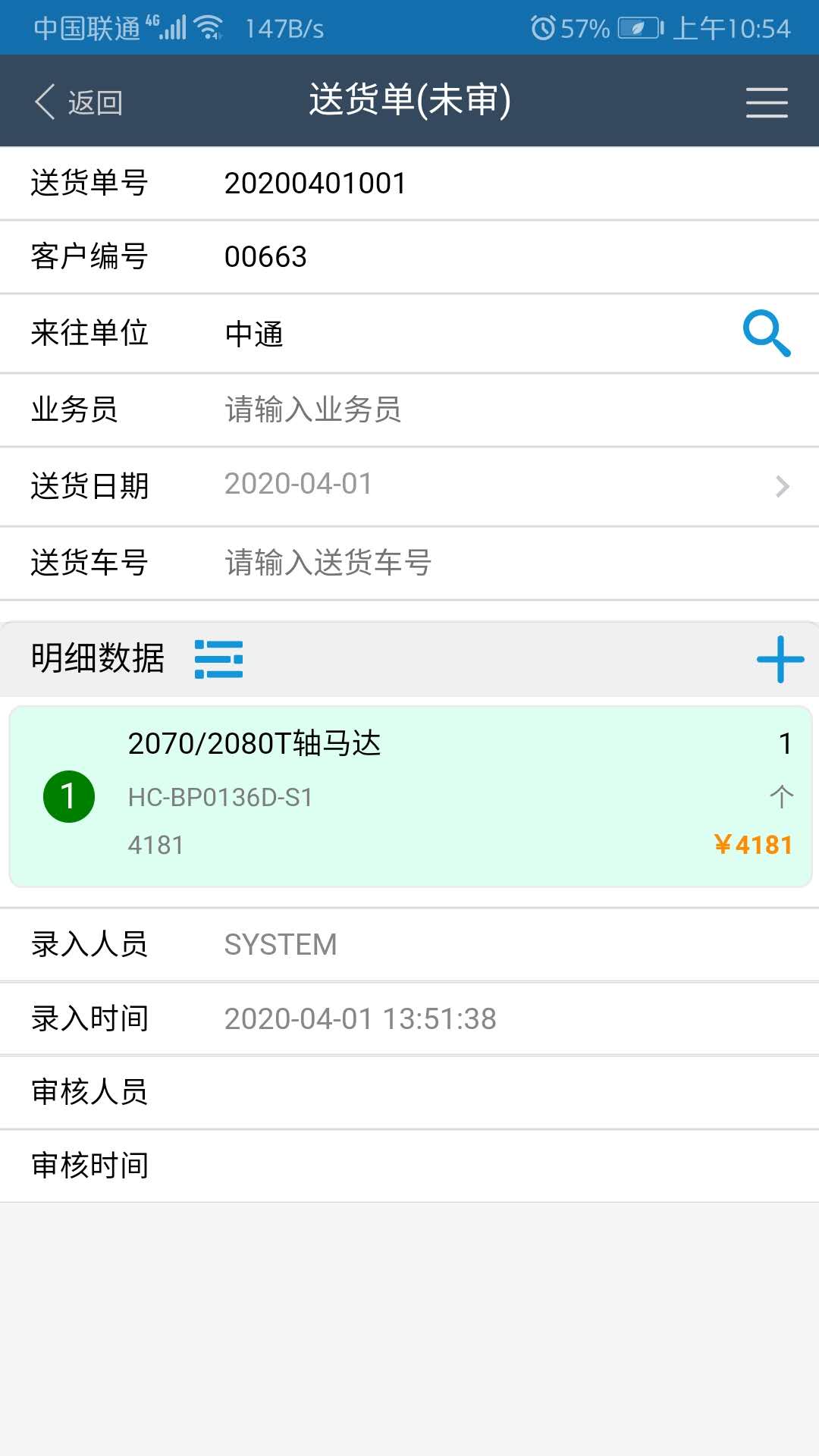The width and height of the screenshot is (819, 1456).
Task: Open the list view icon beside 明细数据
Action: (x=218, y=658)
